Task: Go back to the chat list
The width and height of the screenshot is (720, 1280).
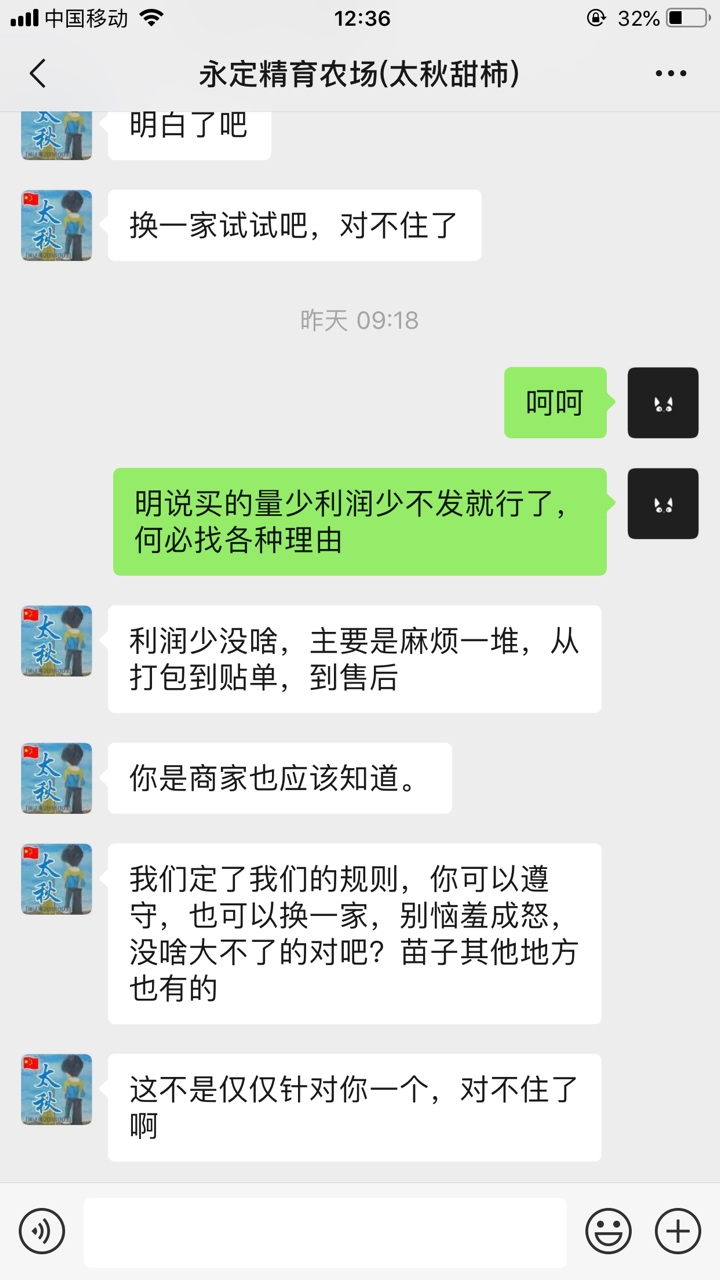Action: point(38,74)
